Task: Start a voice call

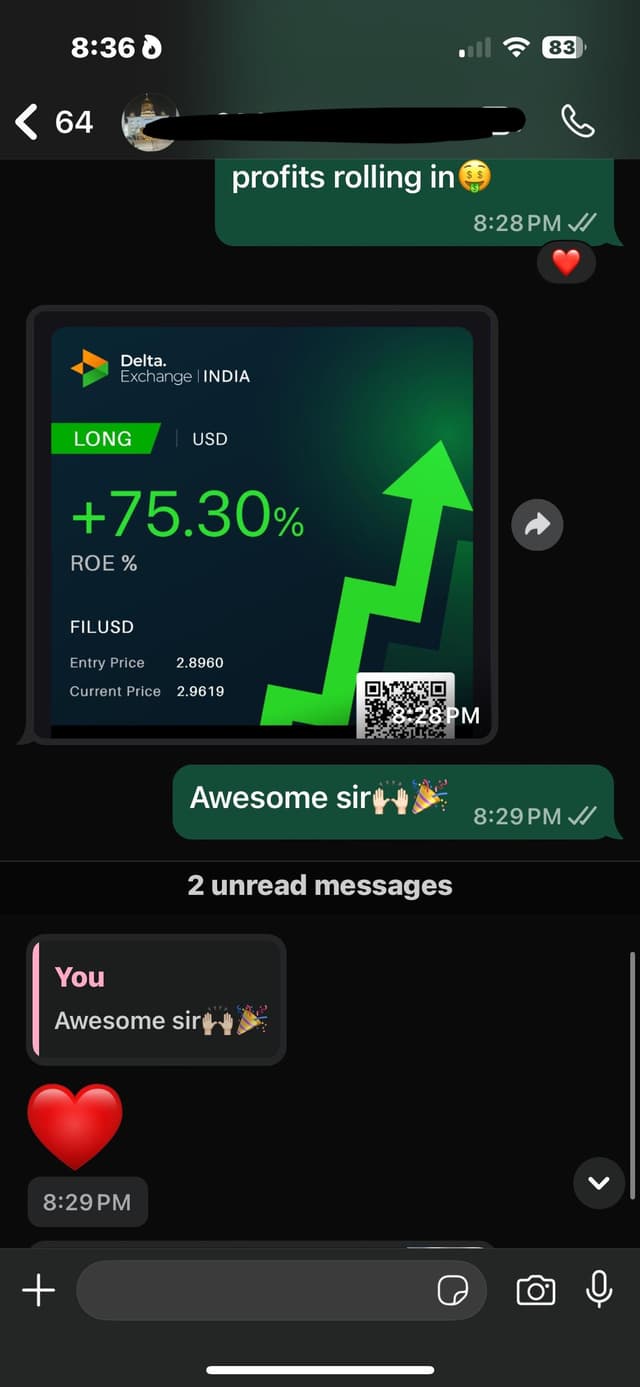Action: coord(577,121)
